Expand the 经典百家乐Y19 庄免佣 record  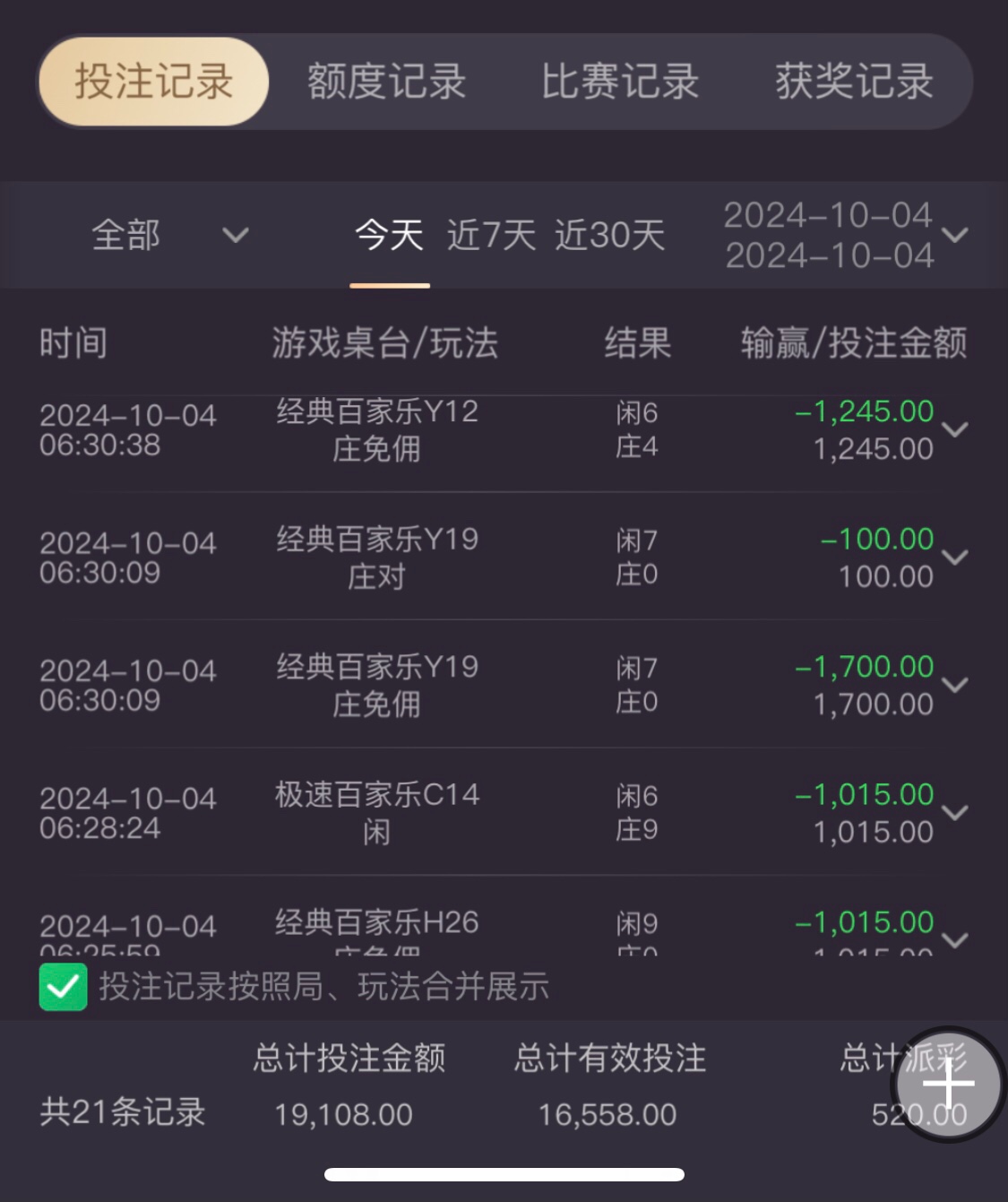[955, 685]
